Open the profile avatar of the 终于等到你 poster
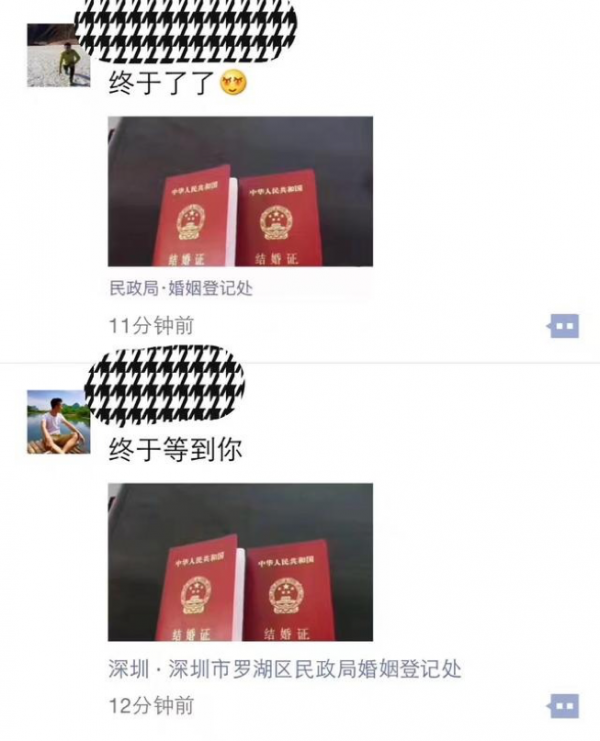600x741 pixels. tap(58, 422)
